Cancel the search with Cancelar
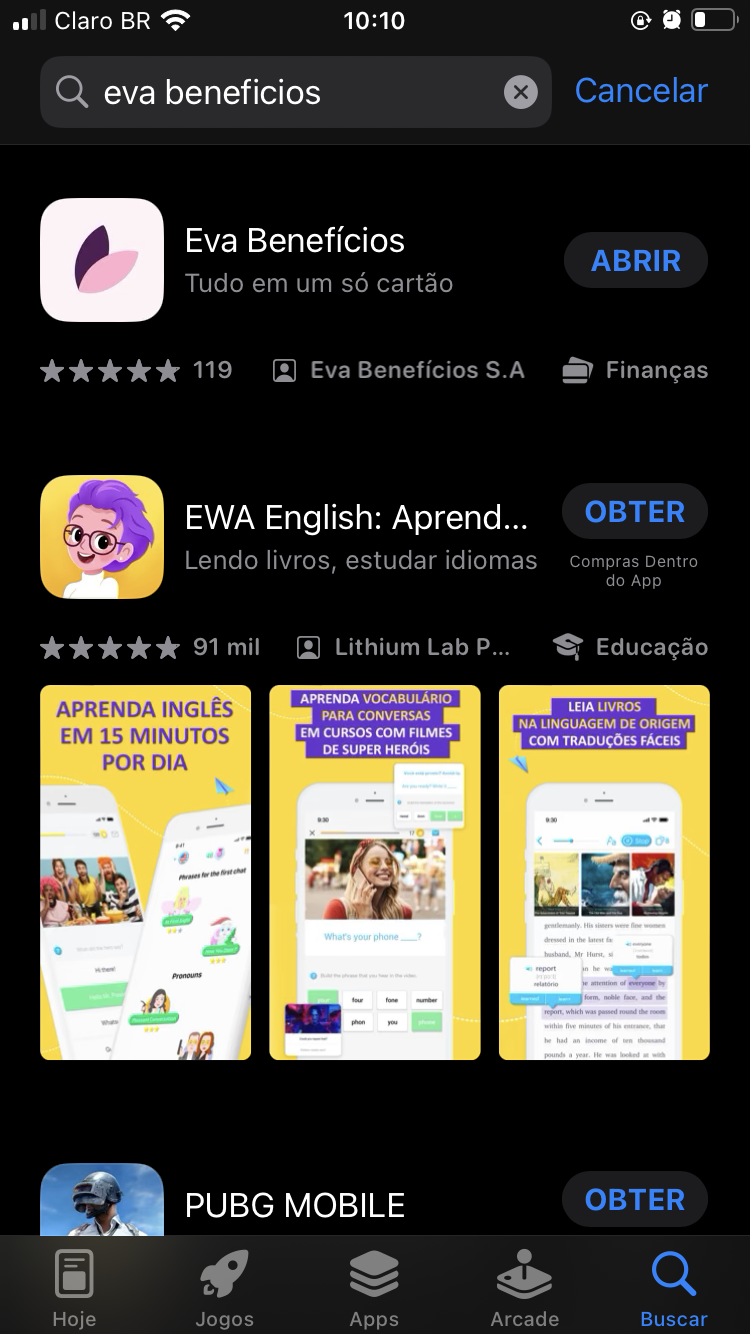 pos(641,91)
